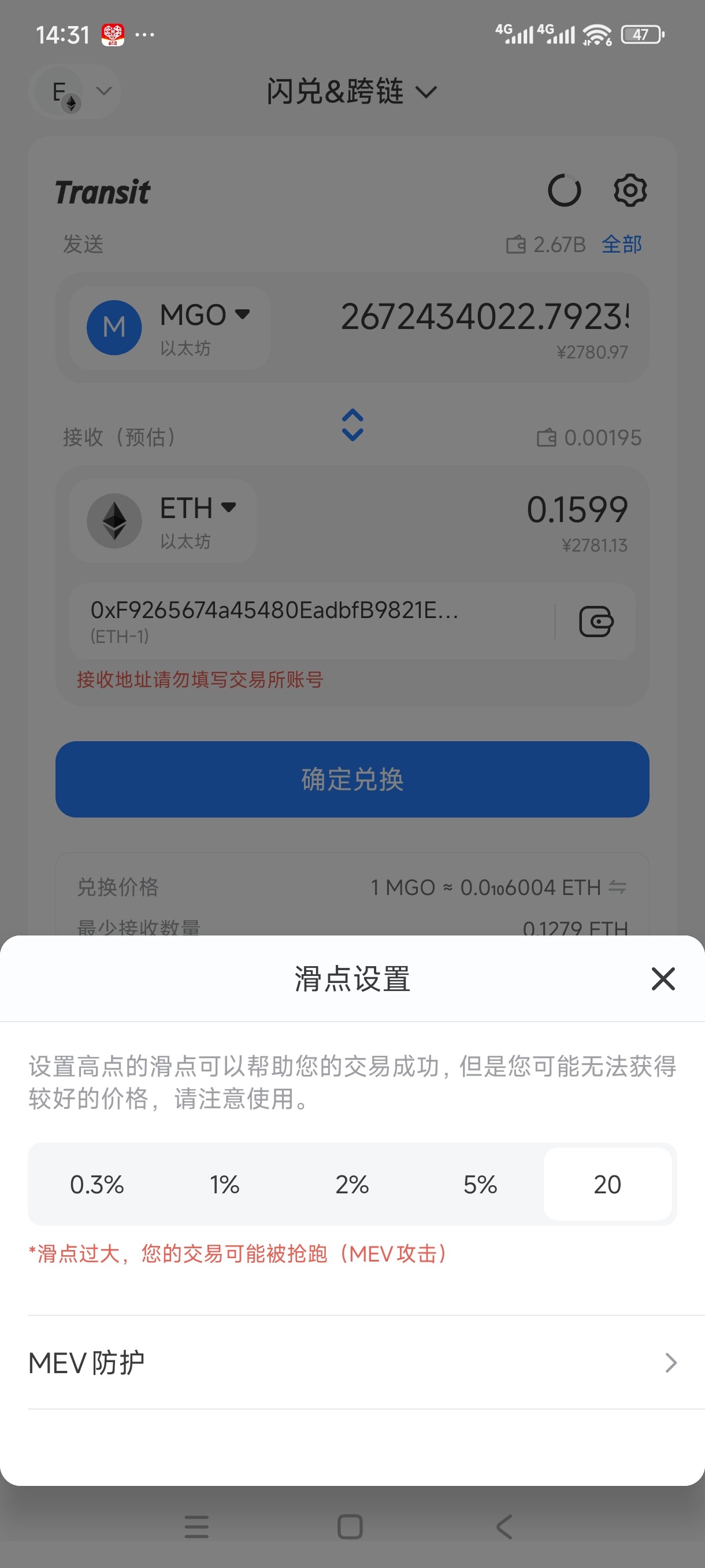Select the 0.3% slippage option
This screenshot has width=705, height=1568.
97,1185
